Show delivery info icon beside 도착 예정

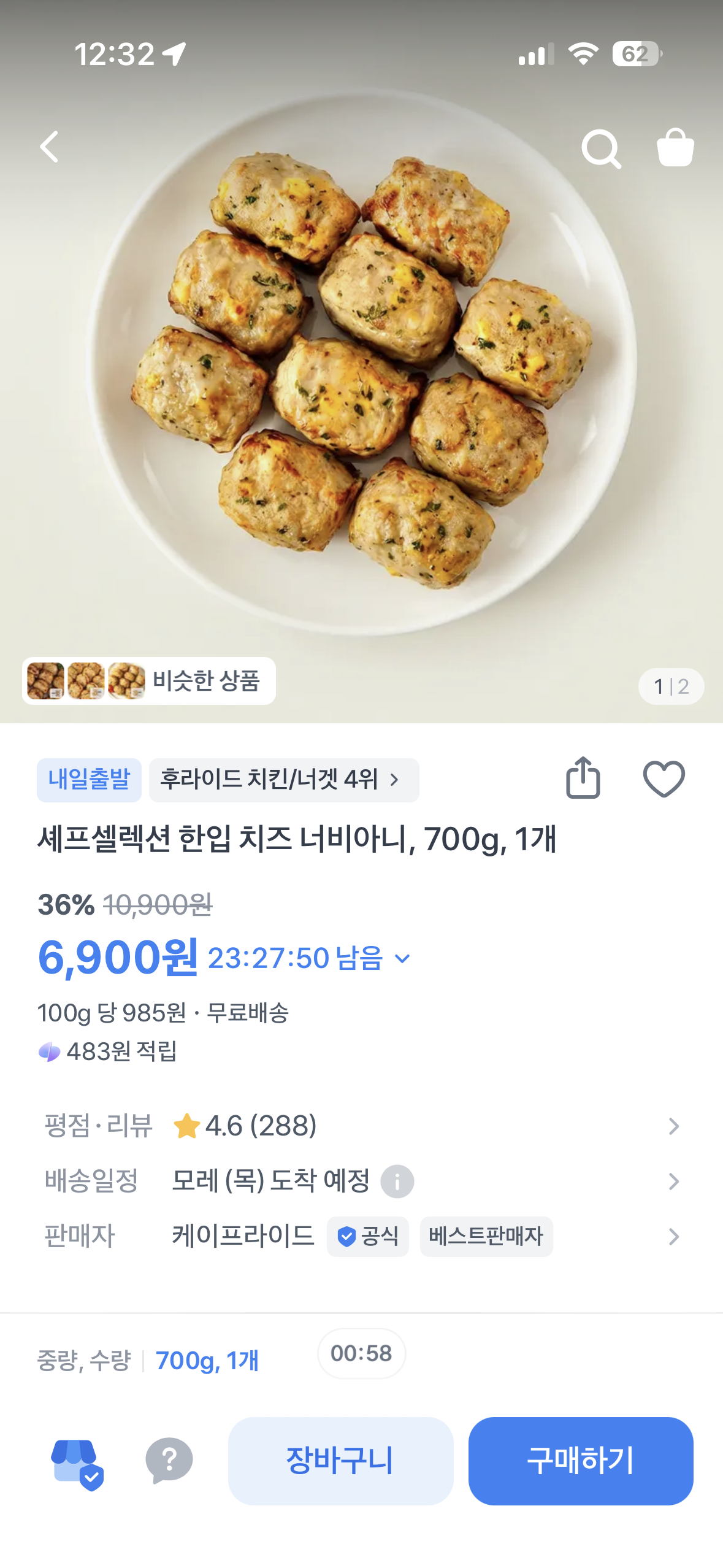tap(397, 1181)
